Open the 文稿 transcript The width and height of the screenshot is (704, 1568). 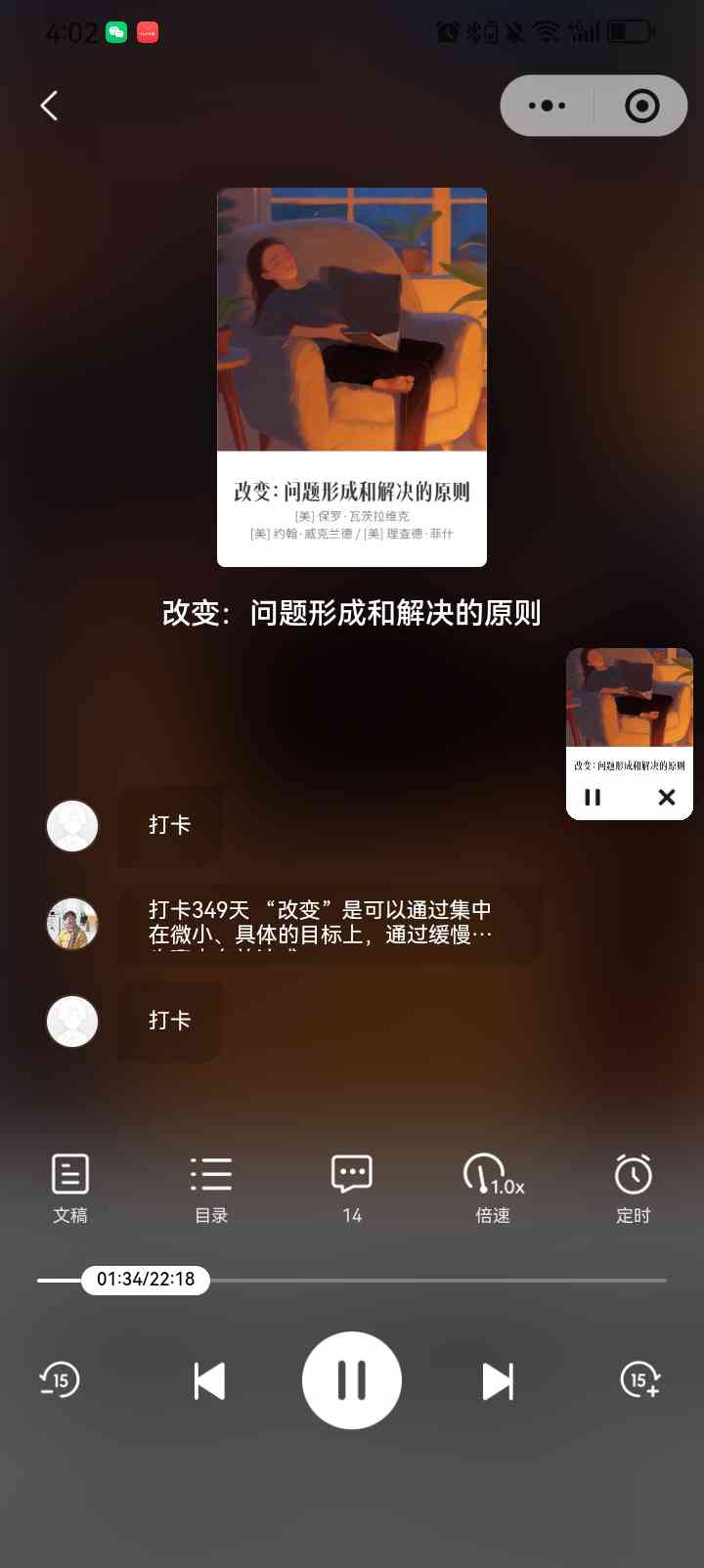point(70,1188)
